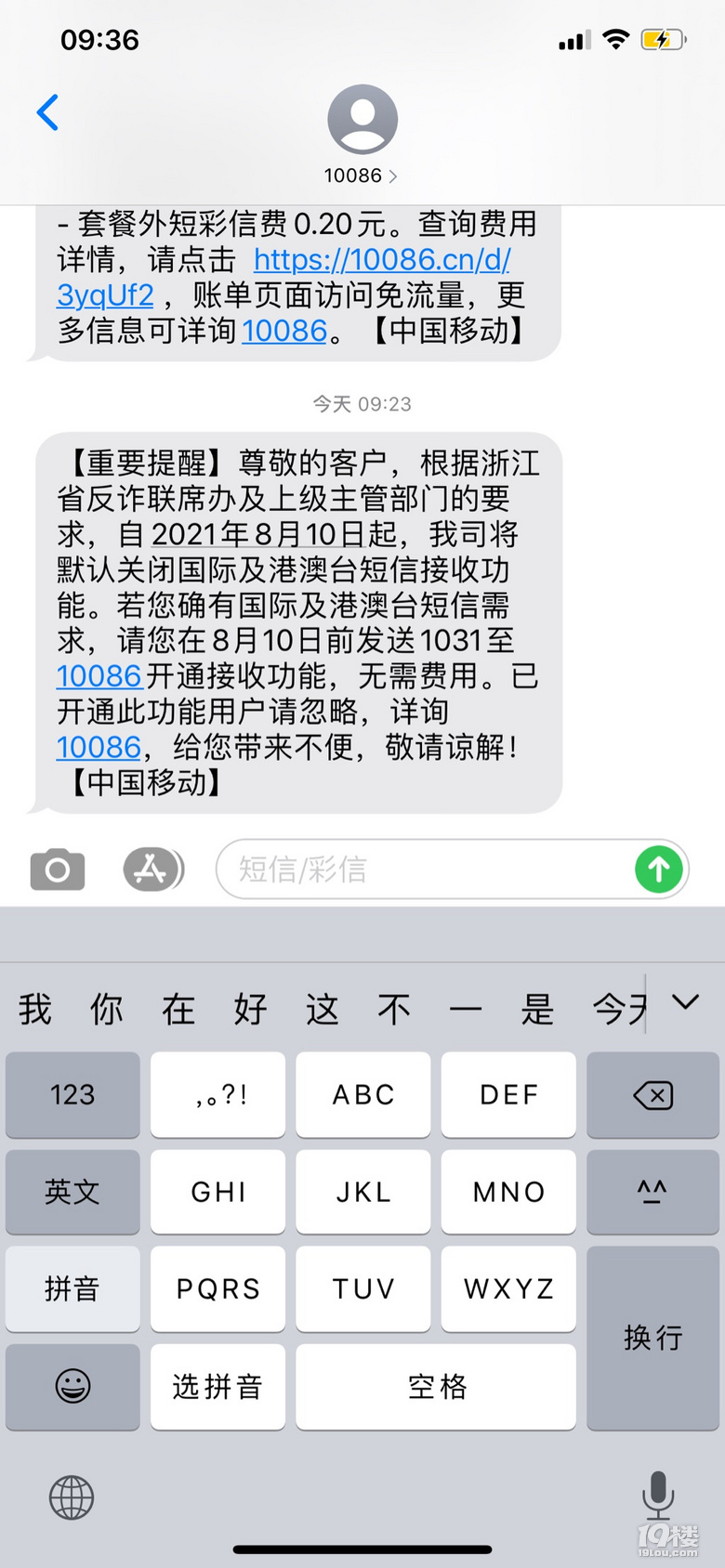The height and width of the screenshot is (1568, 725).
Task: Open the camera to attach a photo
Action: point(58,869)
